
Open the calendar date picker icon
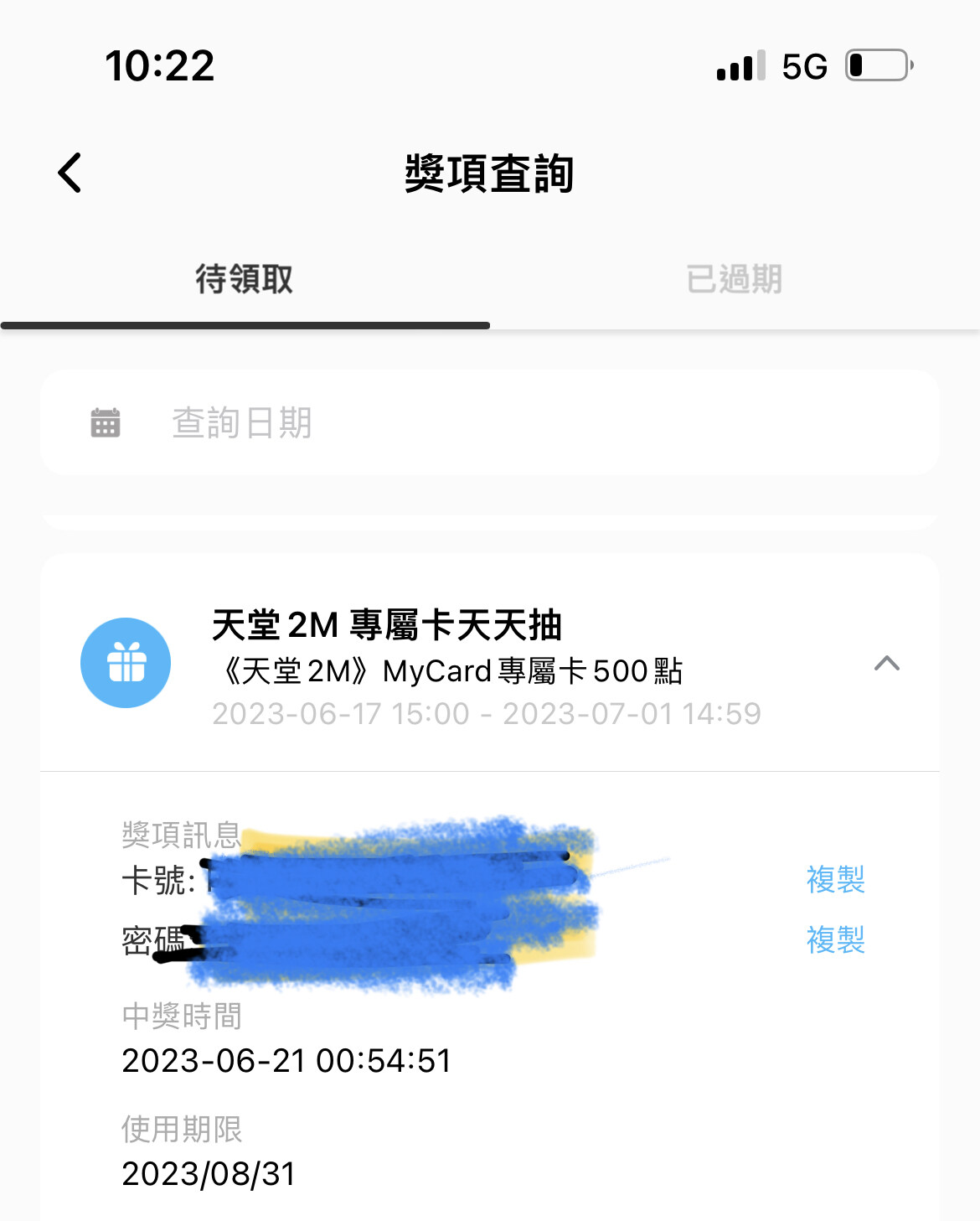105,423
